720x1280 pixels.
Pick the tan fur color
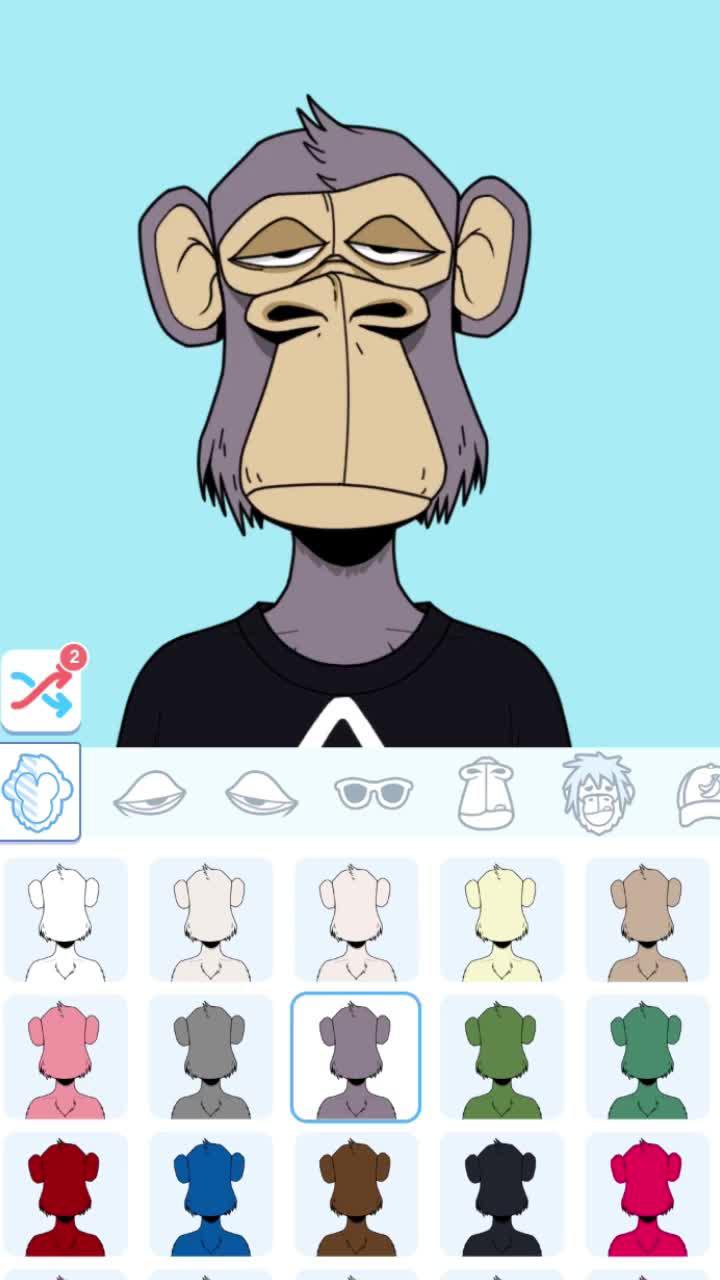tap(645, 920)
